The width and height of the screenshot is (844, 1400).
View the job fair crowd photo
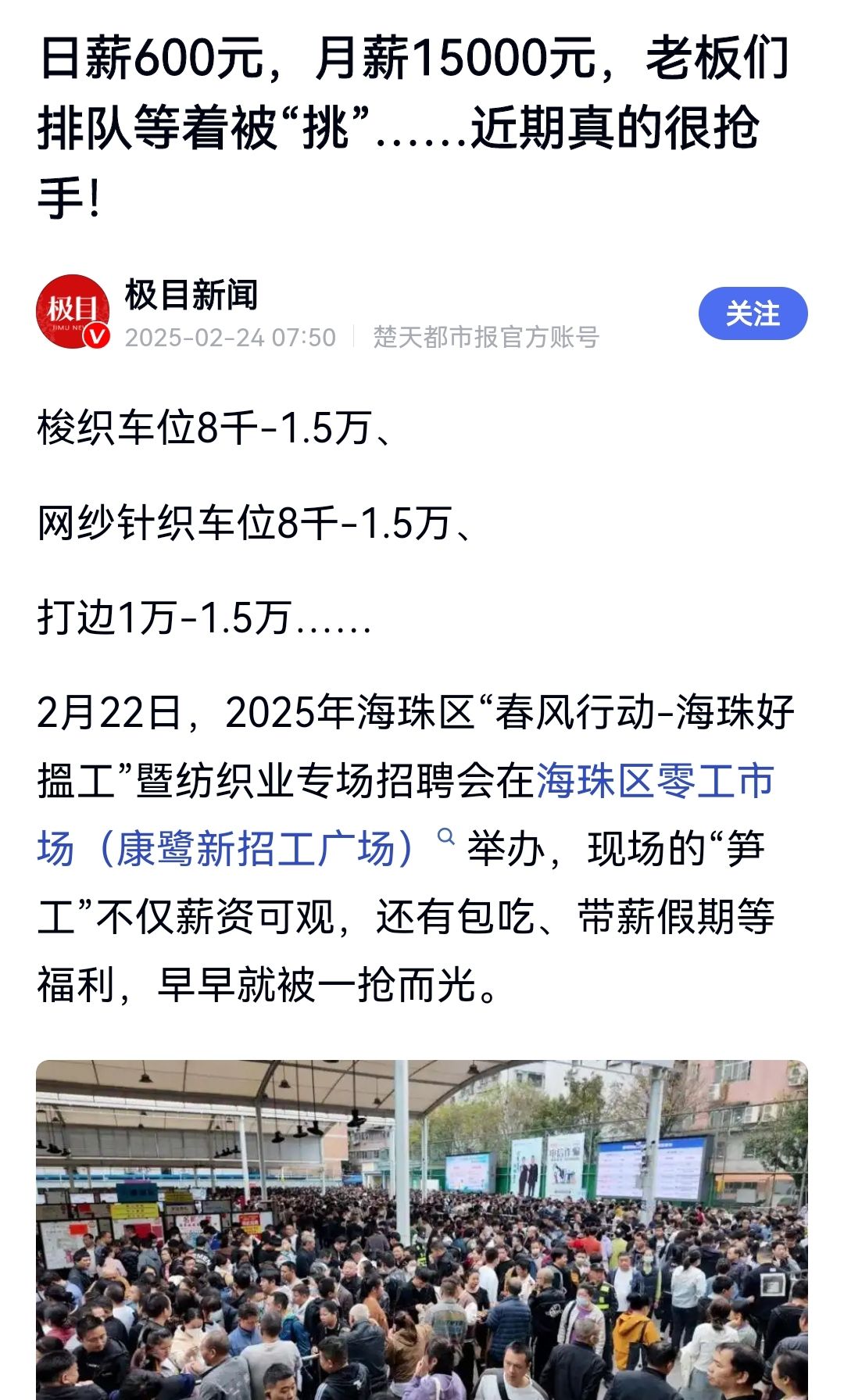point(422,1229)
